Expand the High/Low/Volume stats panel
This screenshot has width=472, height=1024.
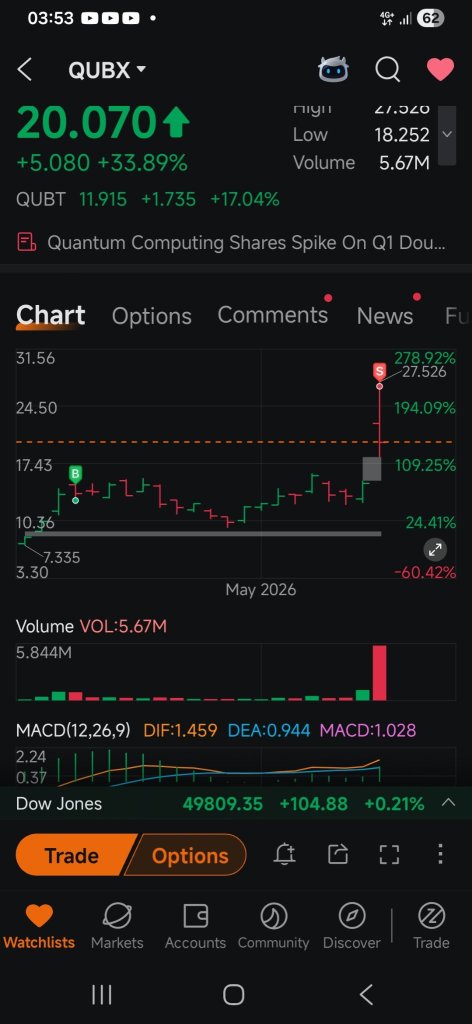447,135
